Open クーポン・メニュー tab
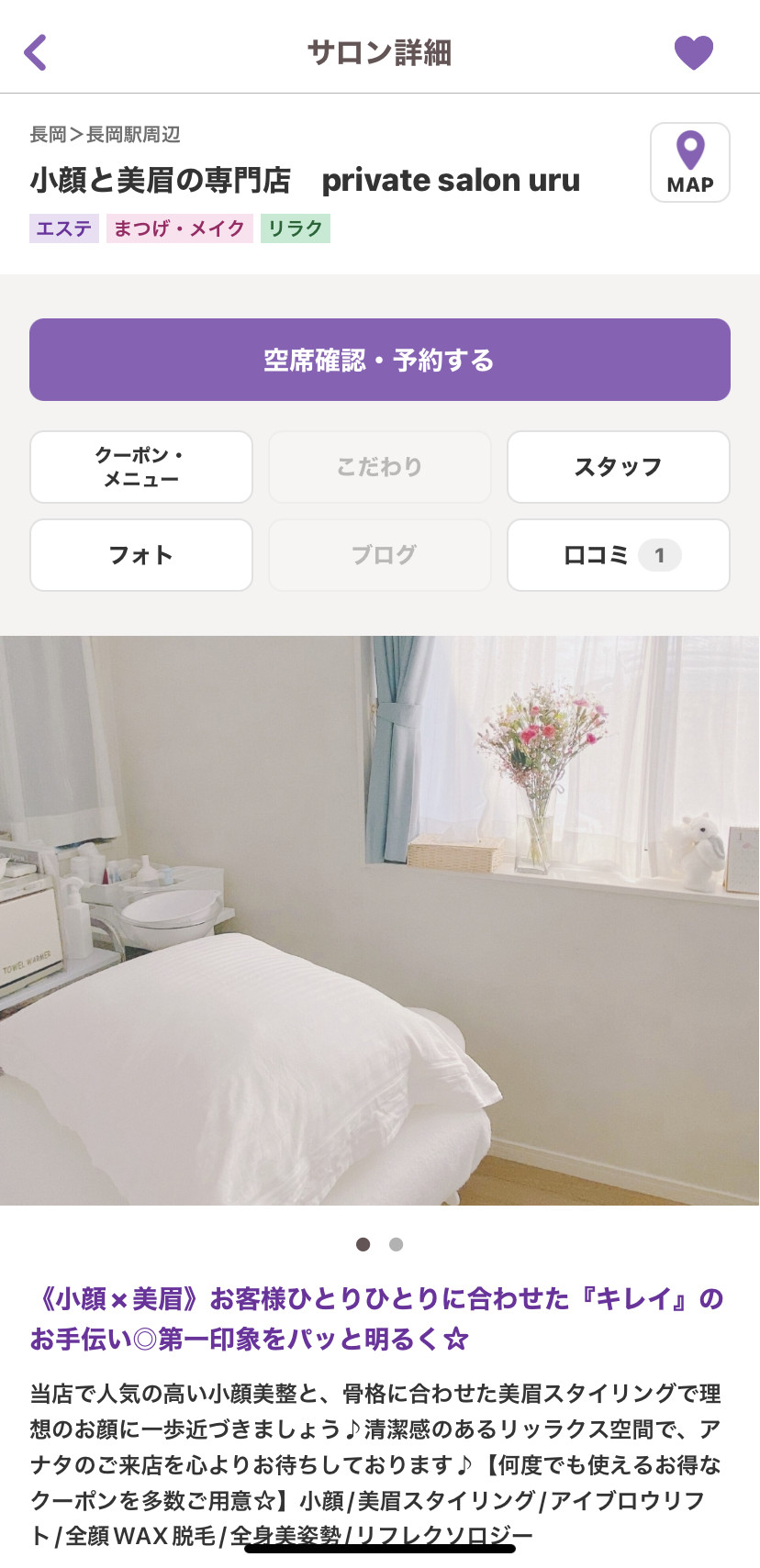The image size is (760, 1568). click(140, 467)
